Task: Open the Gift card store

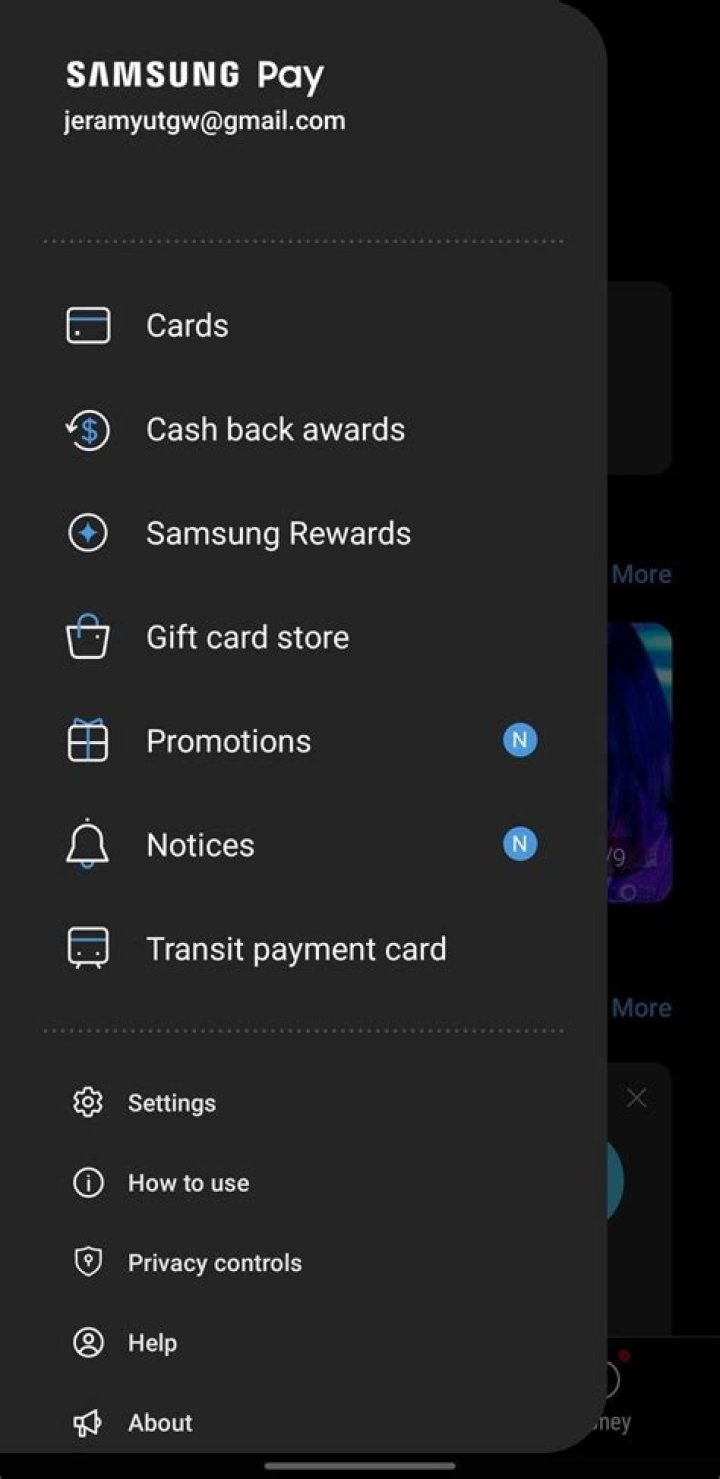Action: coord(303,637)
